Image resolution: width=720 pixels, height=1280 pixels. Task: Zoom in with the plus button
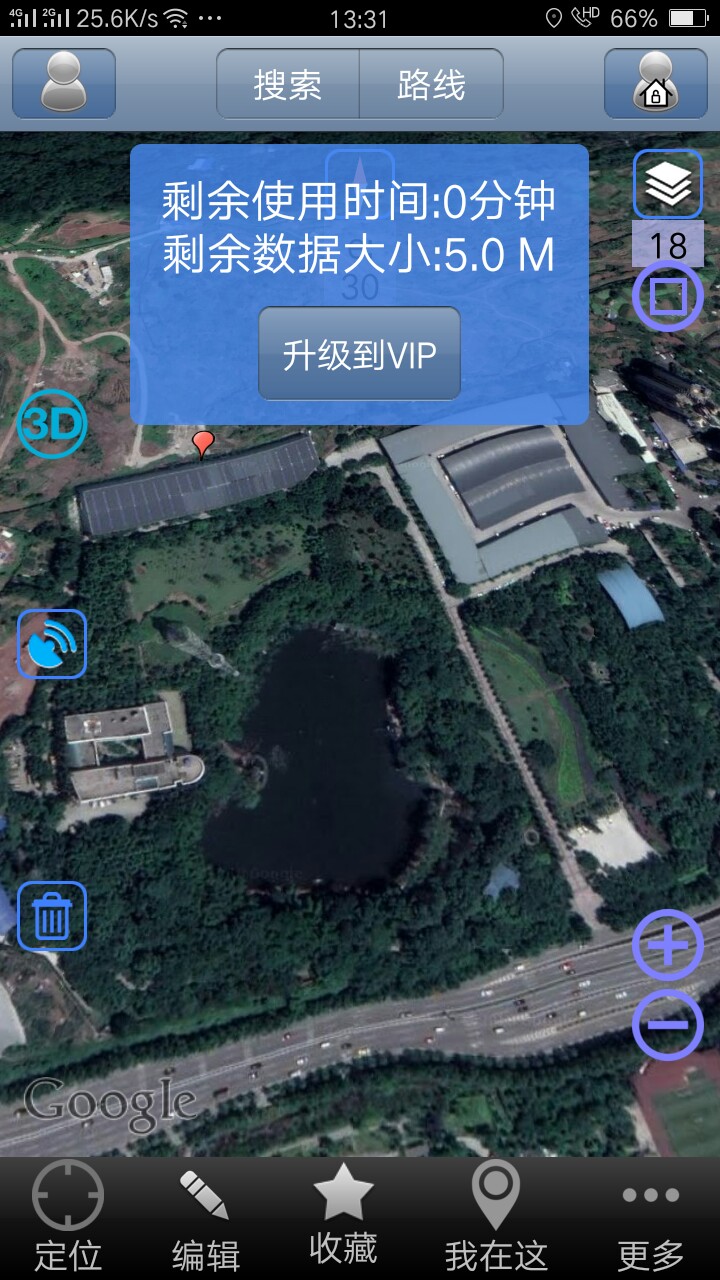click(667, 945)
